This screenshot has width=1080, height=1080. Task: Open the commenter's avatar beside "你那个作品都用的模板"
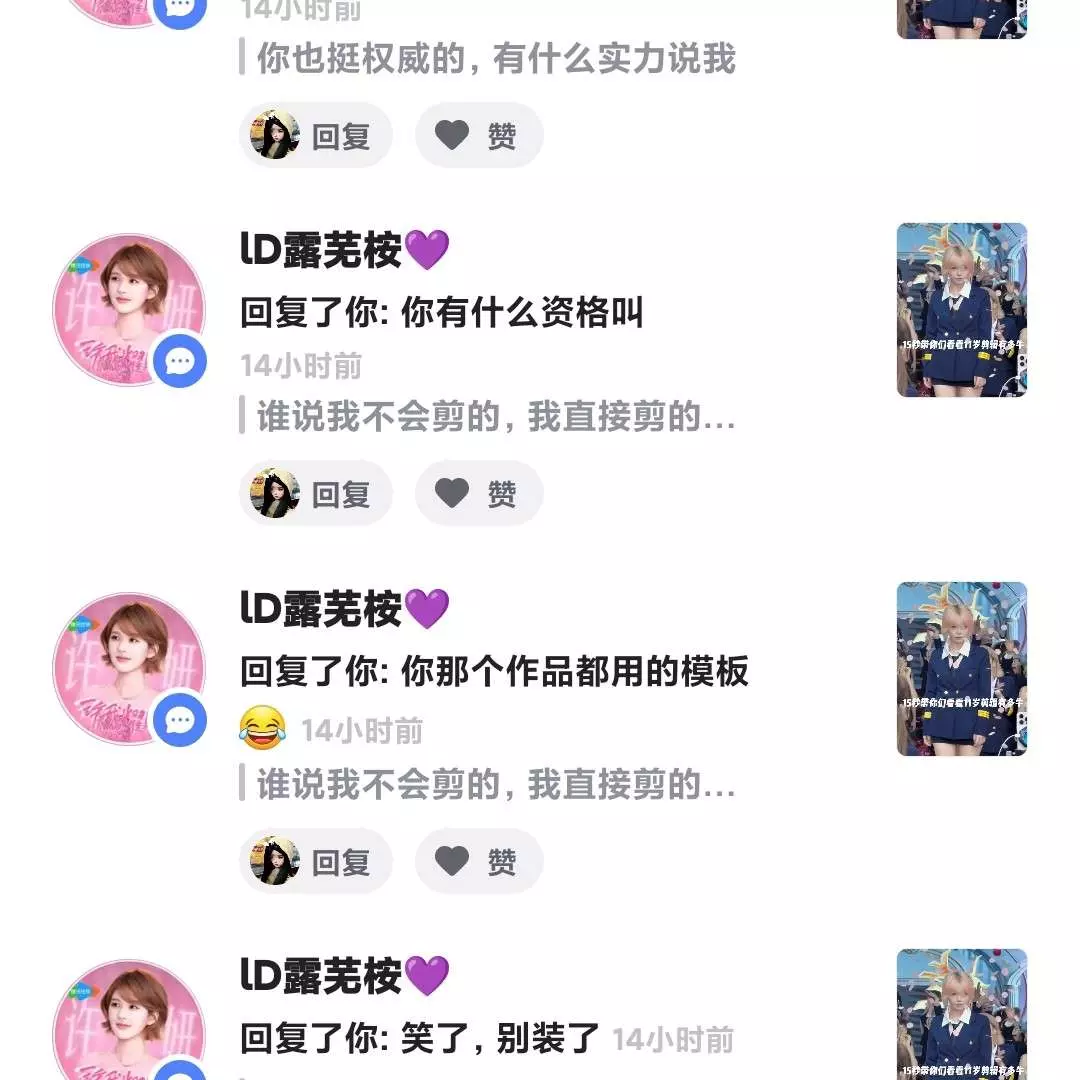coord(128,668)
